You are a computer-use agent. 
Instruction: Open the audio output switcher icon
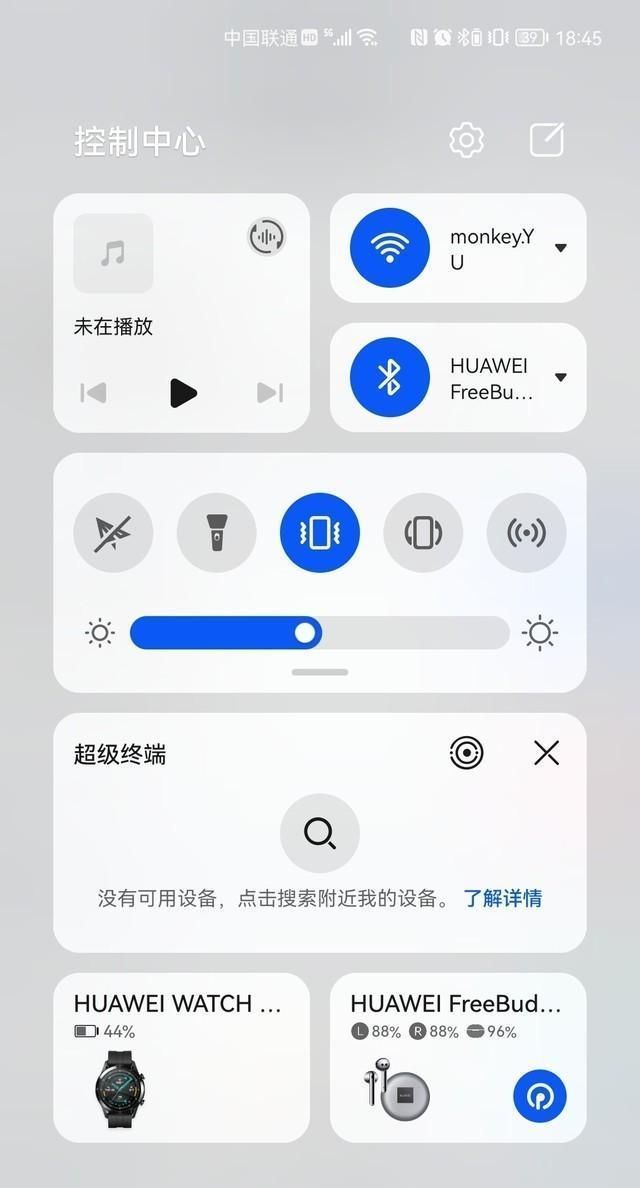[266, 237]
